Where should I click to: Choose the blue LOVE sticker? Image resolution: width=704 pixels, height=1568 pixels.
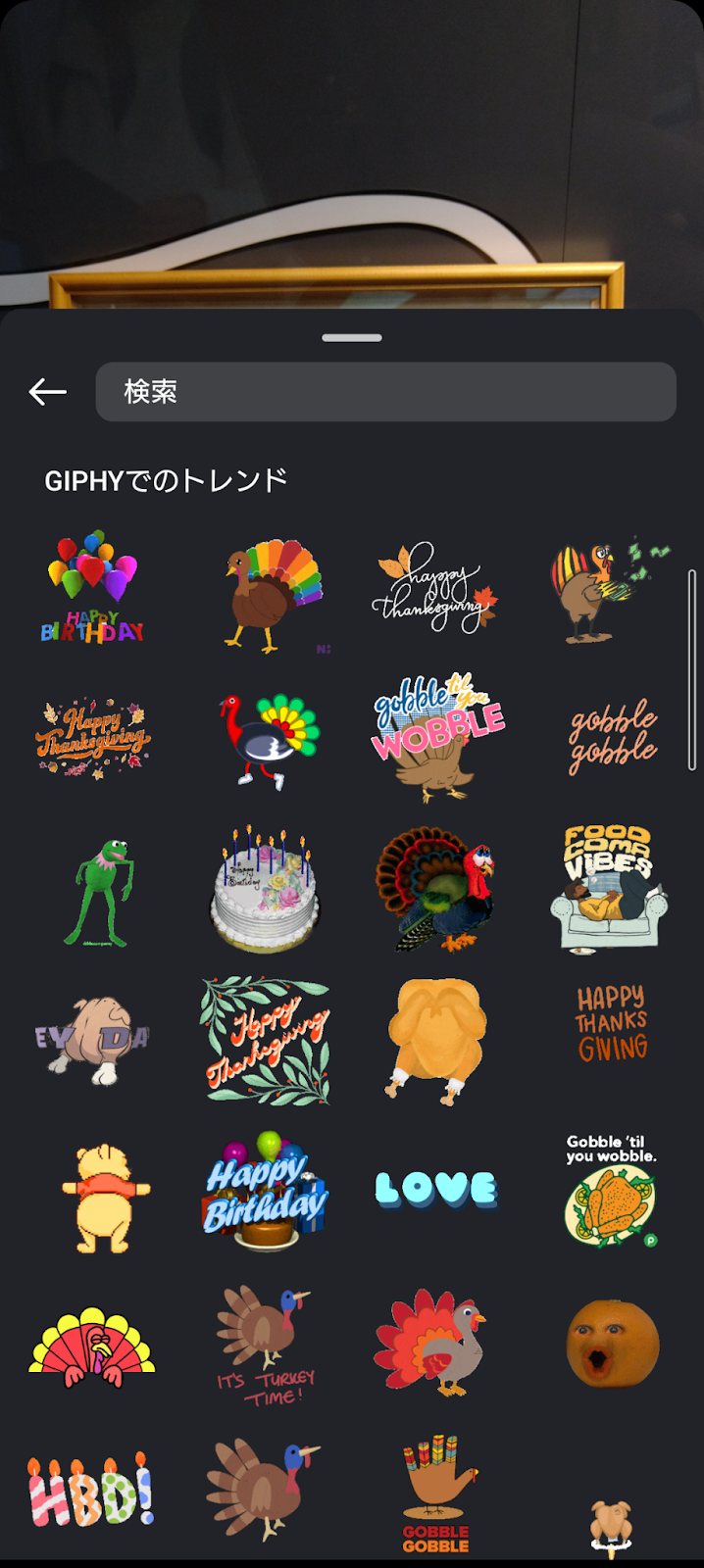437,1189
